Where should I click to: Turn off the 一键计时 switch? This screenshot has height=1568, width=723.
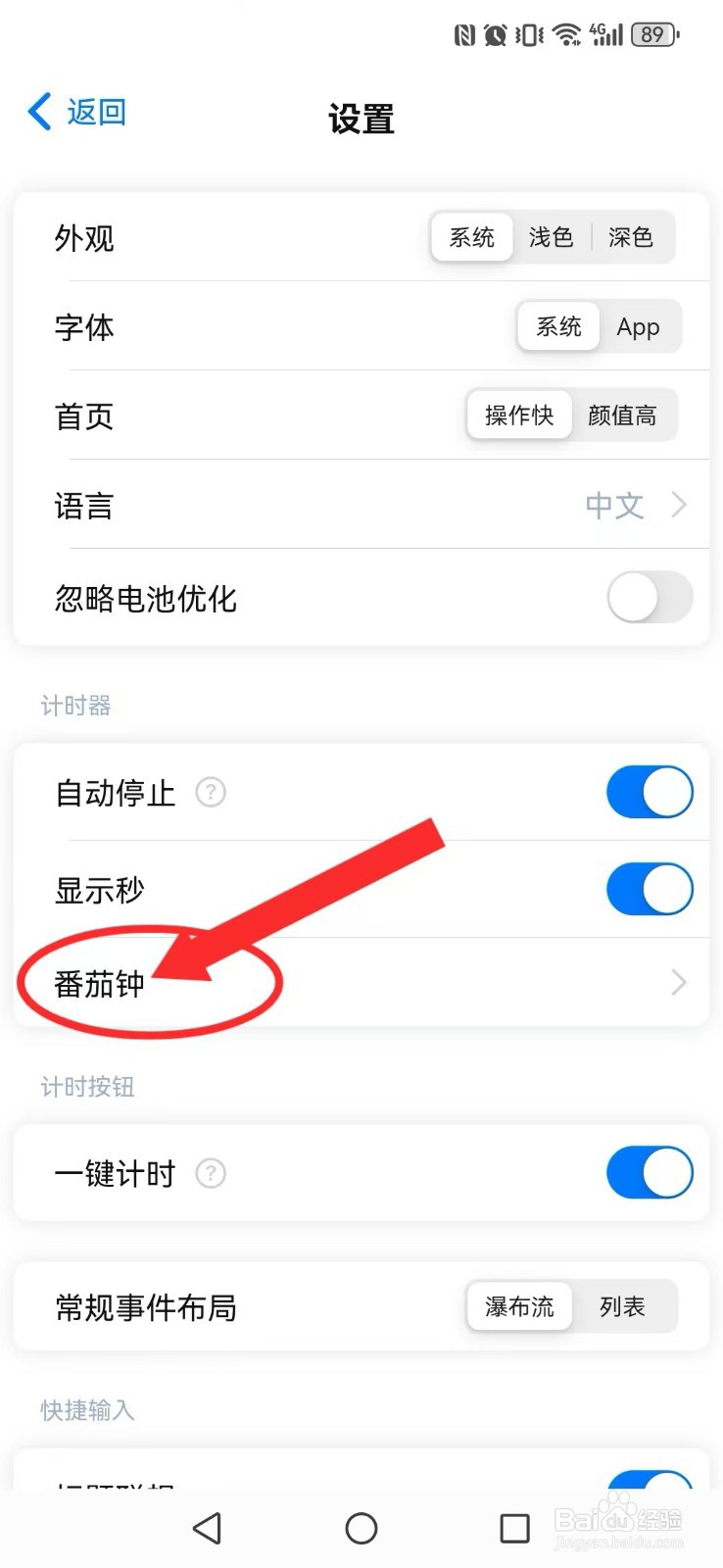click(x=650, y=1172)
